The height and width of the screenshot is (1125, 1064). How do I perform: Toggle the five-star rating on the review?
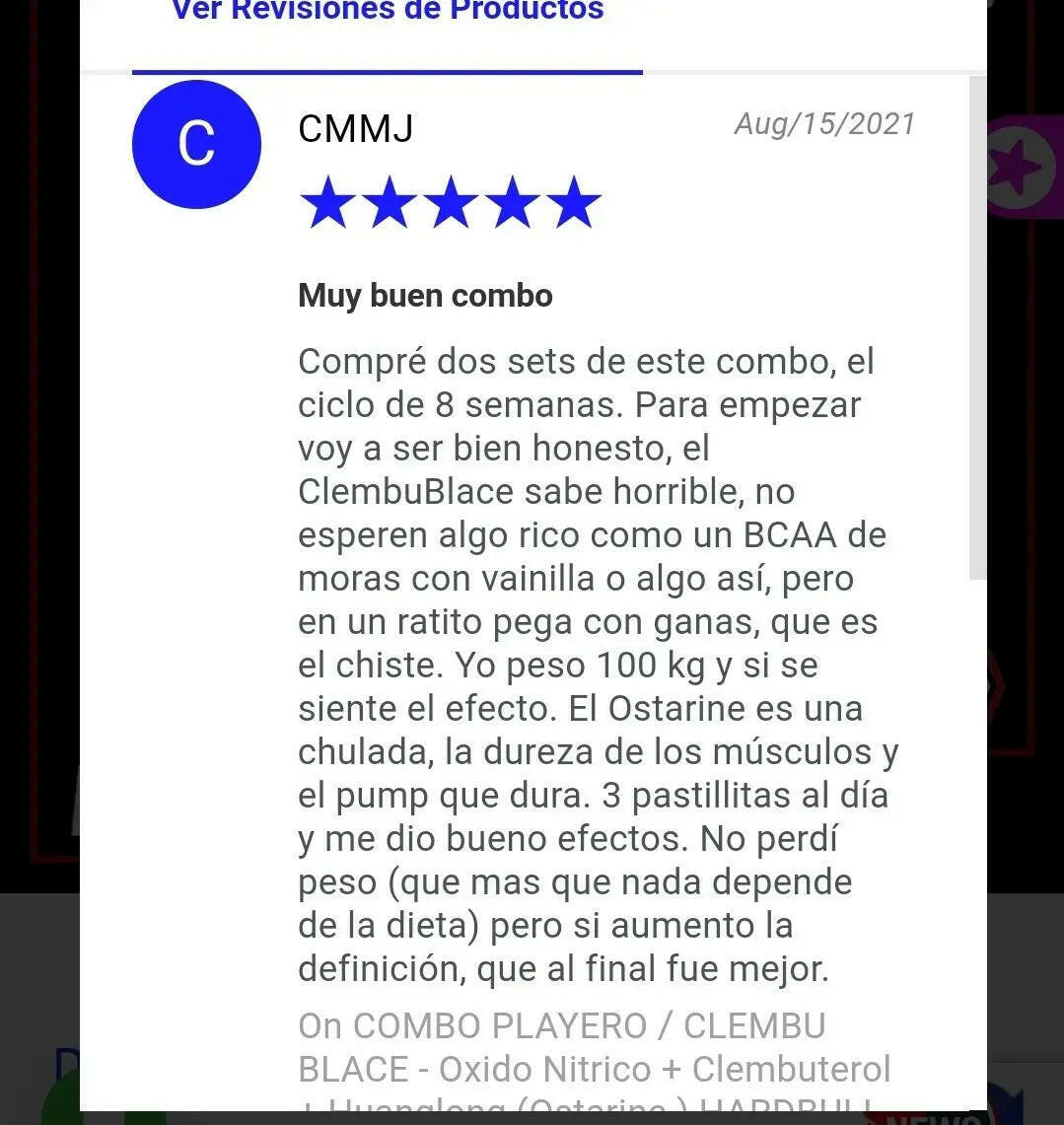(451, 202)
